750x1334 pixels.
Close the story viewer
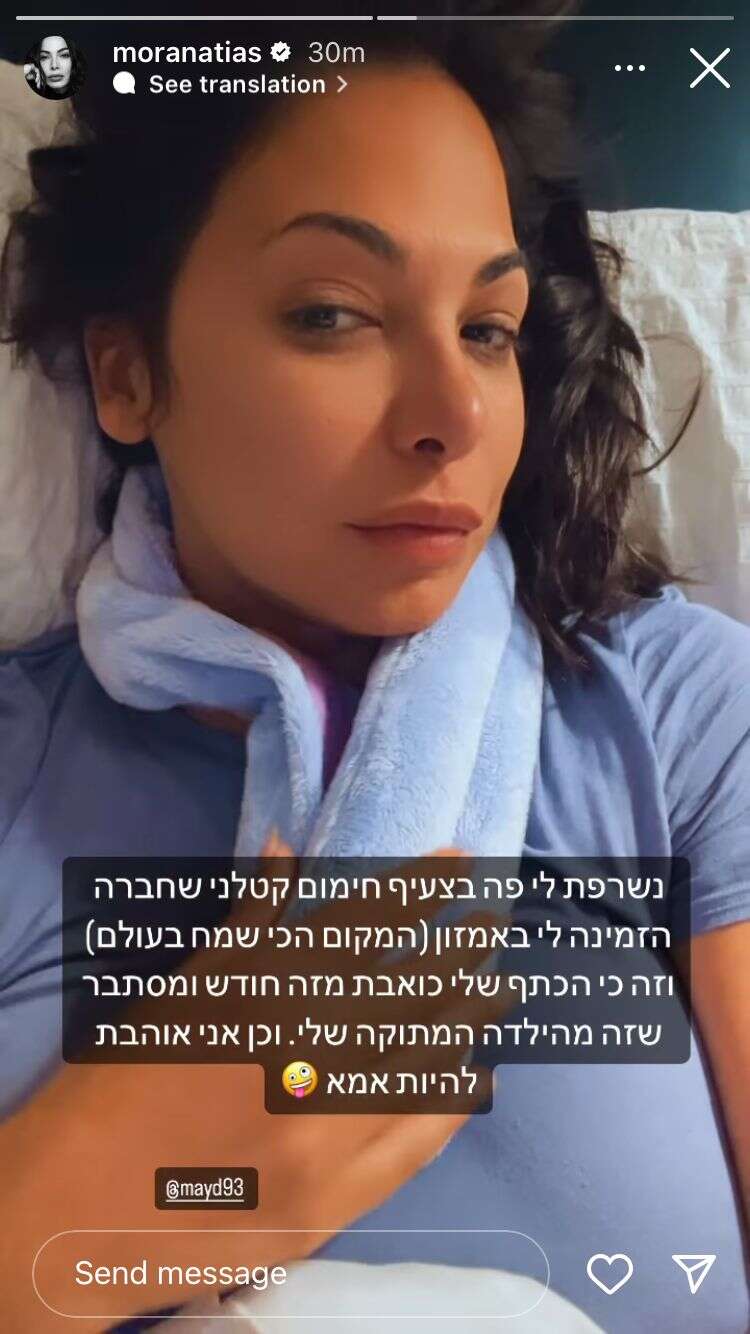(709, 68)
